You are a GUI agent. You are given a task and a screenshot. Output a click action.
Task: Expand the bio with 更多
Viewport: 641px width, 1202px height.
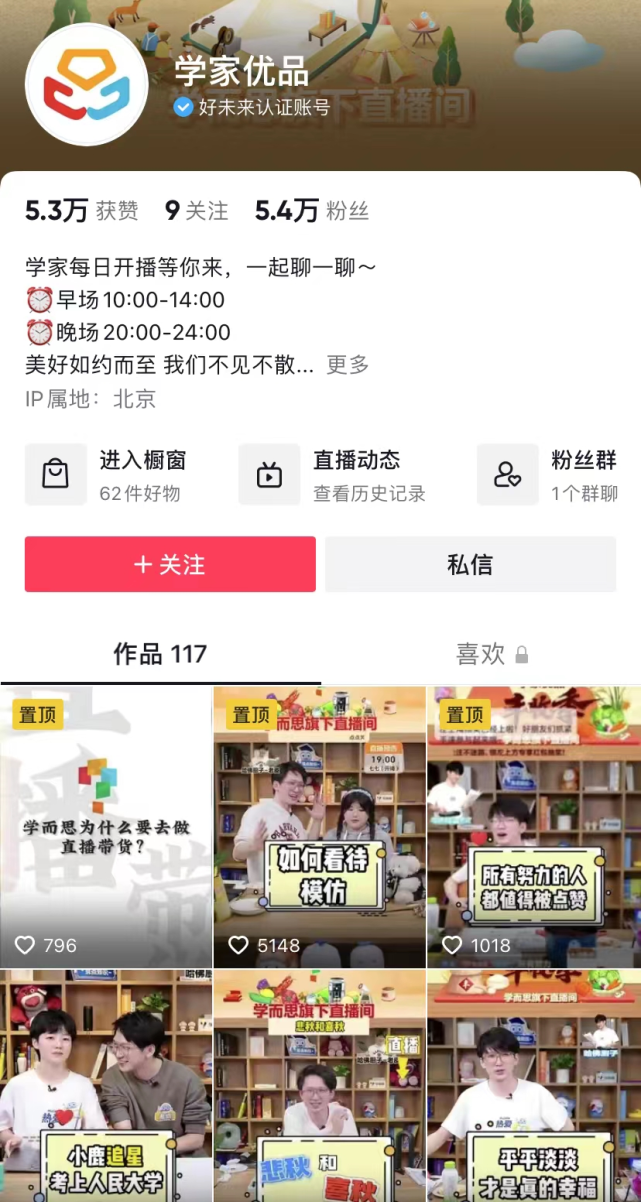[347, 365]
